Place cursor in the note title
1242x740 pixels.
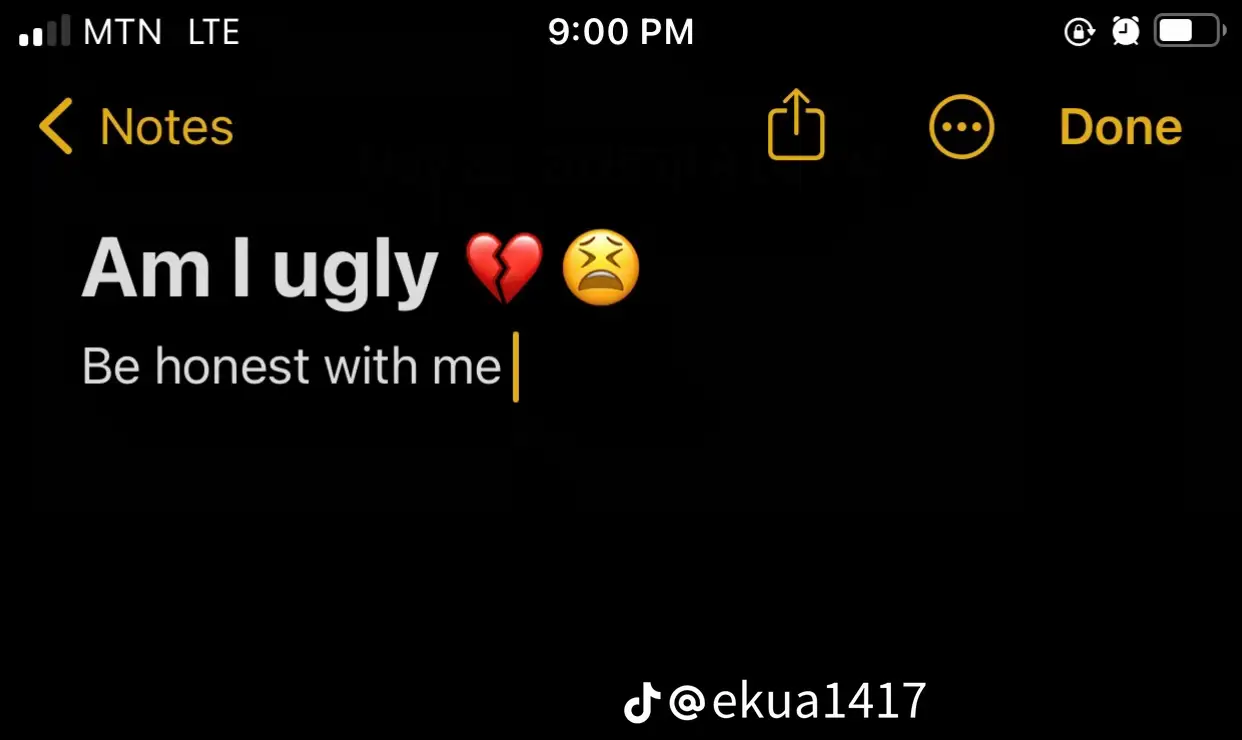click(260, 270)
